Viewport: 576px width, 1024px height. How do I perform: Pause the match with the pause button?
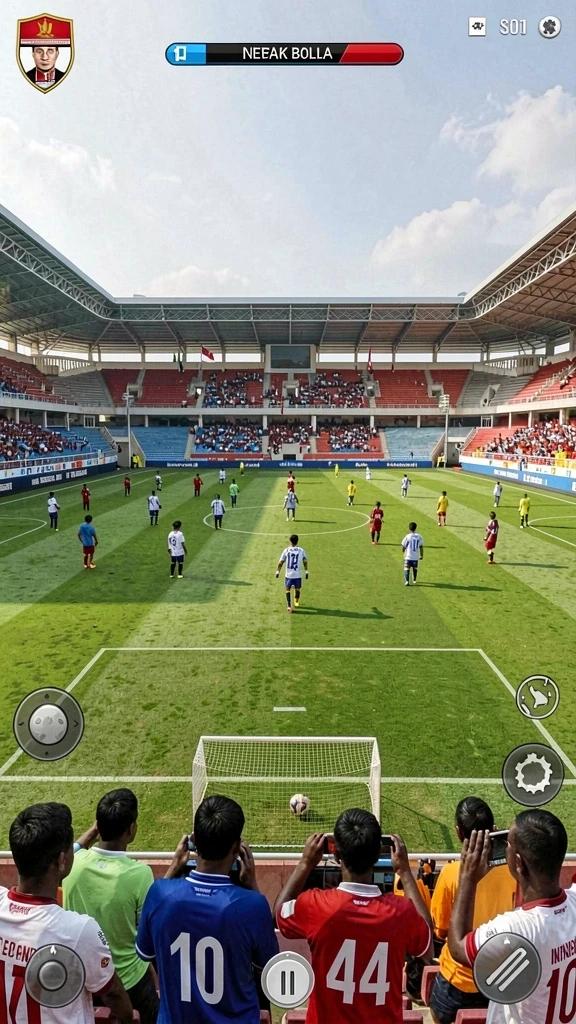coord(287,980)
